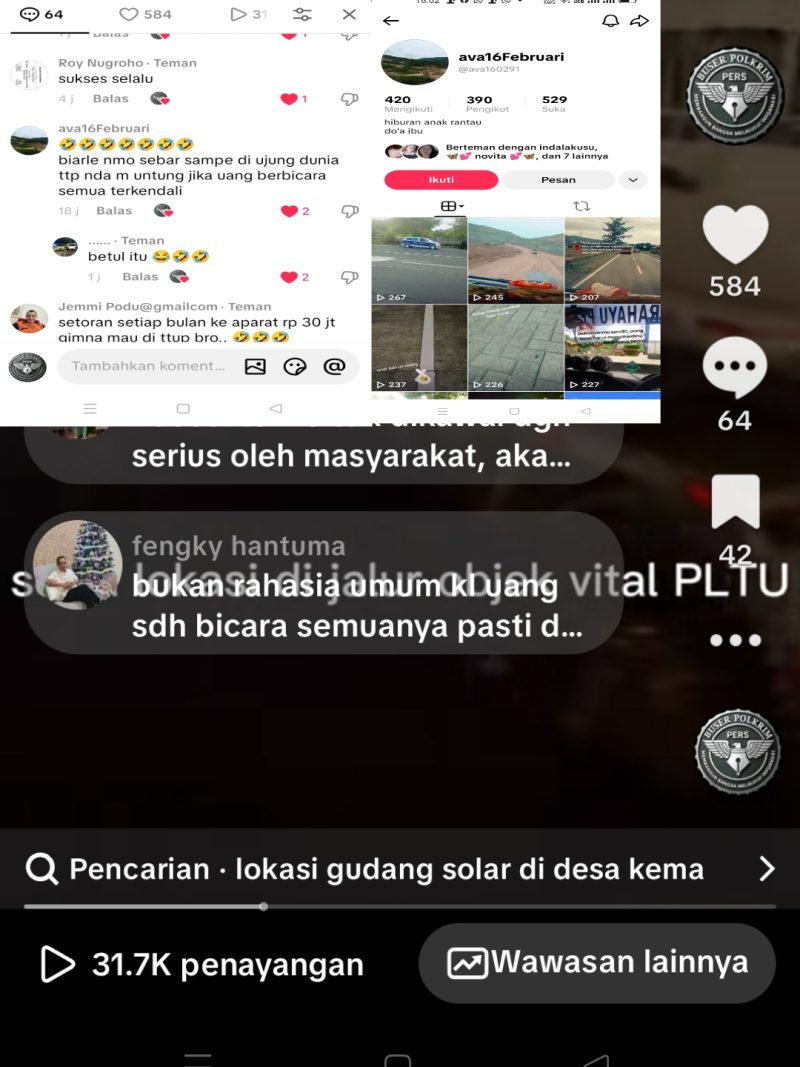Open Wawasan lainnya insights
The image size is (800, 1067).
597,963
